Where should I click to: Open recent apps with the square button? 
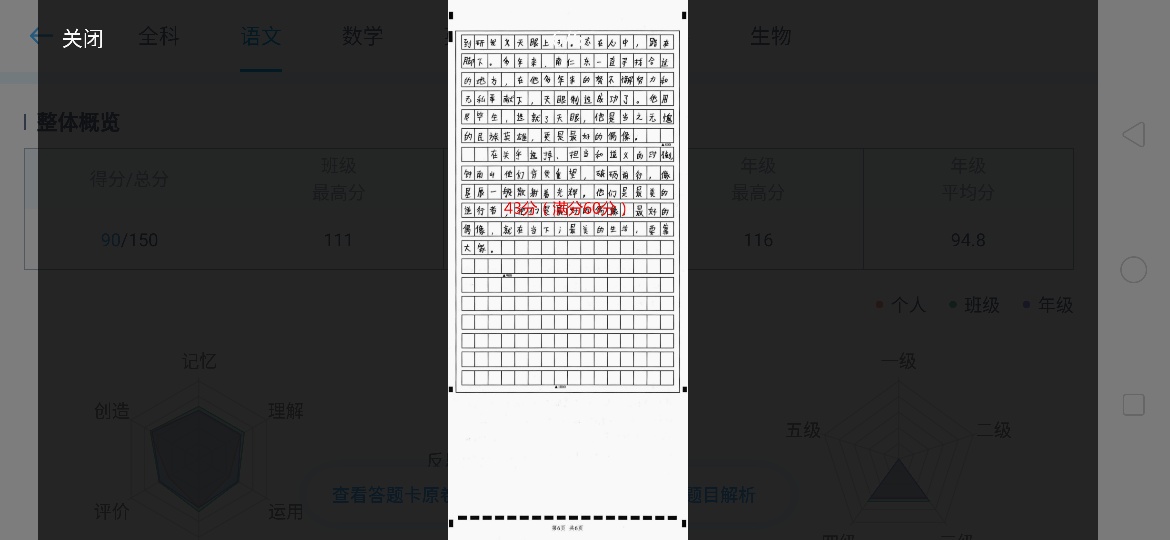(x=1133, y=405)
